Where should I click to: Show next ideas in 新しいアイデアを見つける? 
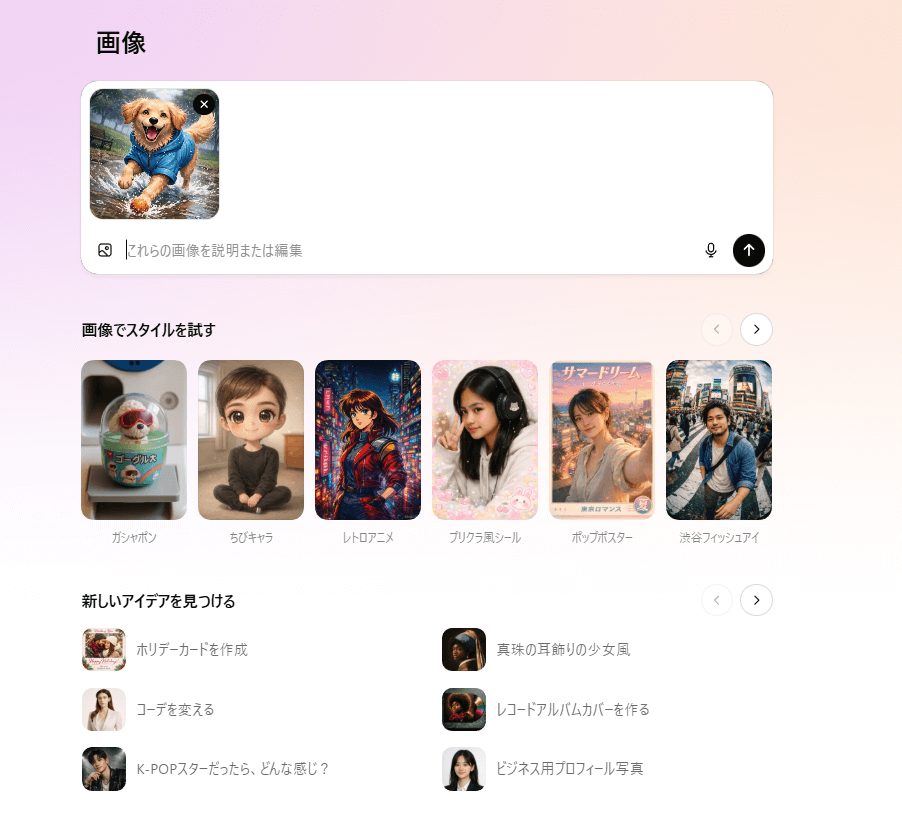click(x=756, y=600)
